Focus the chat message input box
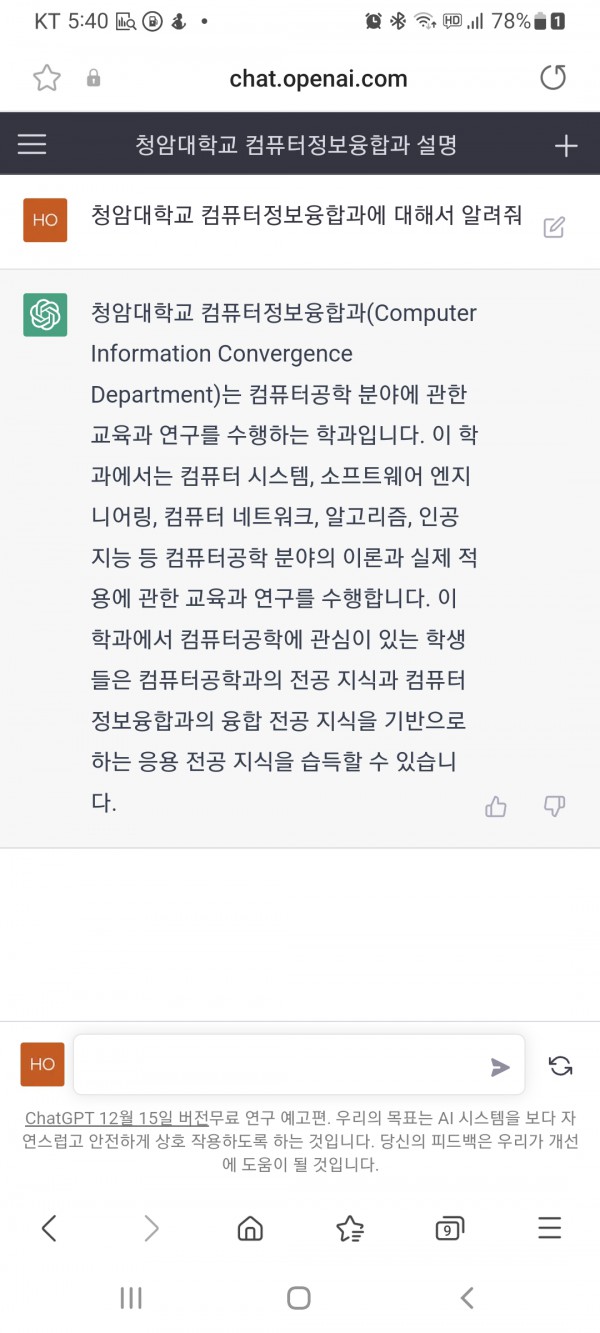The image size is (600, 1333). [x=280, y=1066]
